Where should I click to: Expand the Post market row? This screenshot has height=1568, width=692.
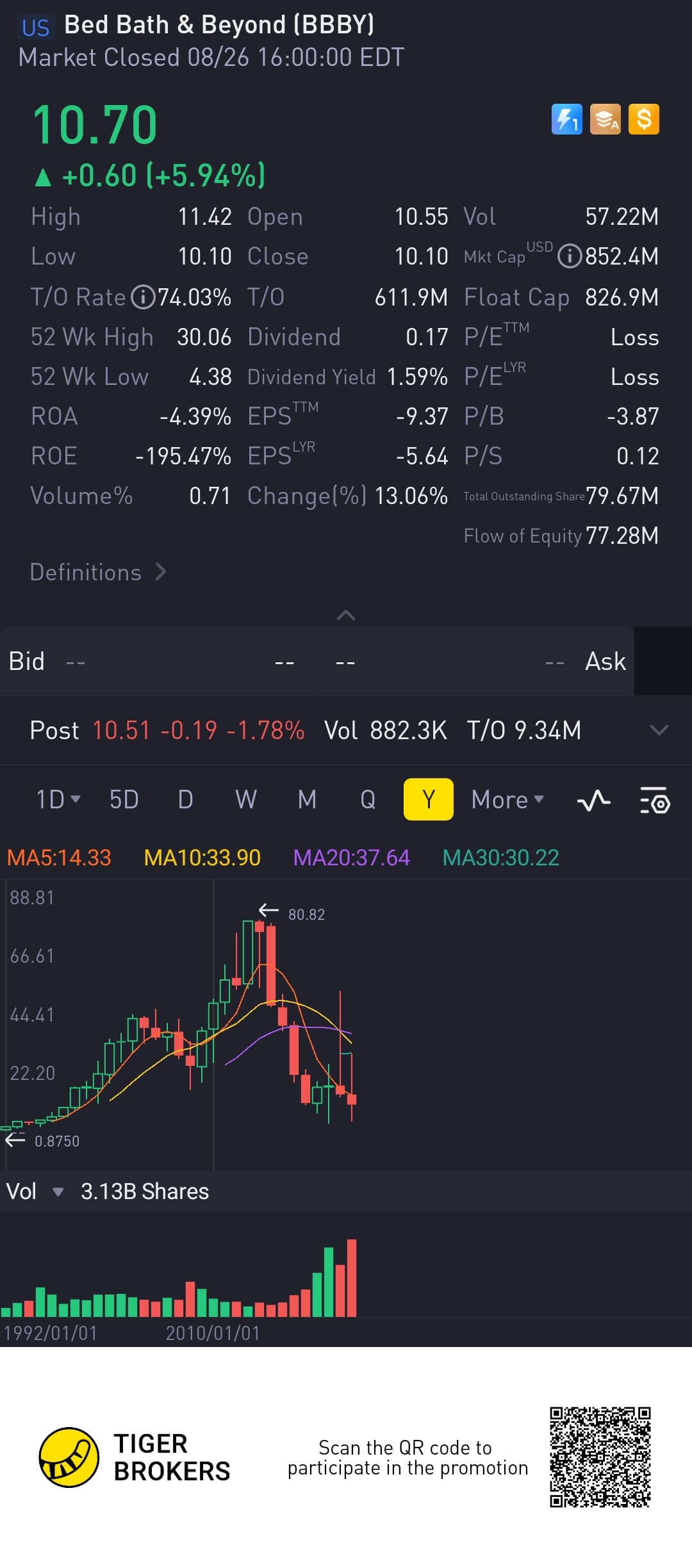tap(659, 730)
